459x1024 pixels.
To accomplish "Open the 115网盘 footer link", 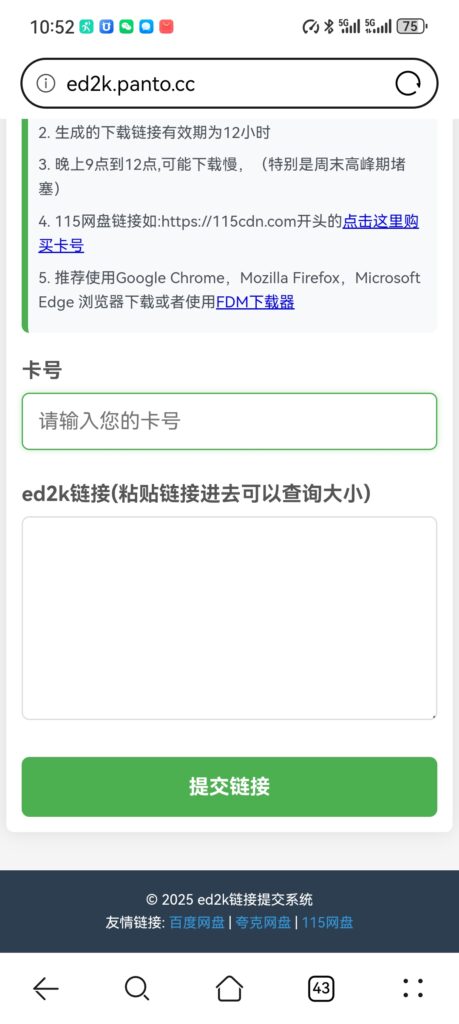I will coord(327,923).
